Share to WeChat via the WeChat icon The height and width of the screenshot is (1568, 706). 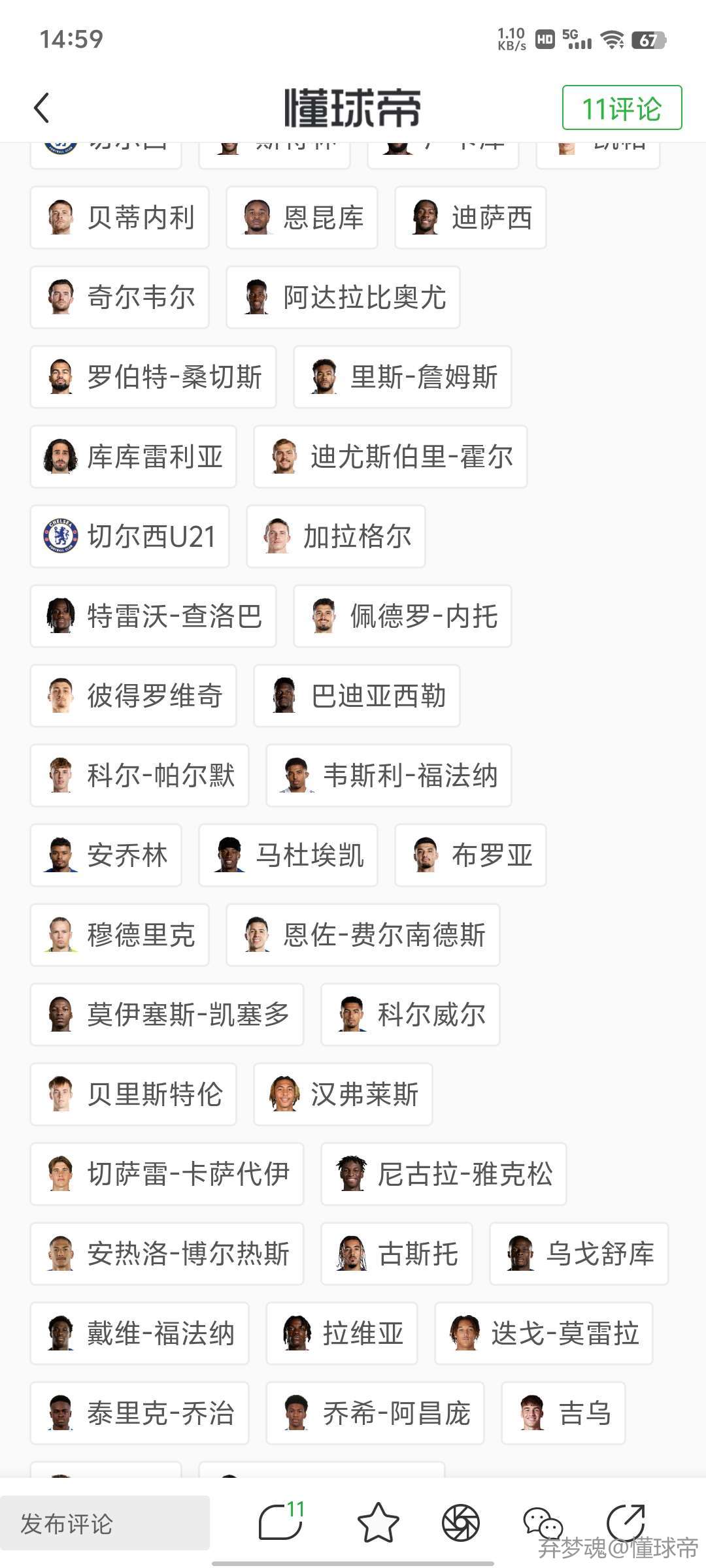[x=543, y=1523]
